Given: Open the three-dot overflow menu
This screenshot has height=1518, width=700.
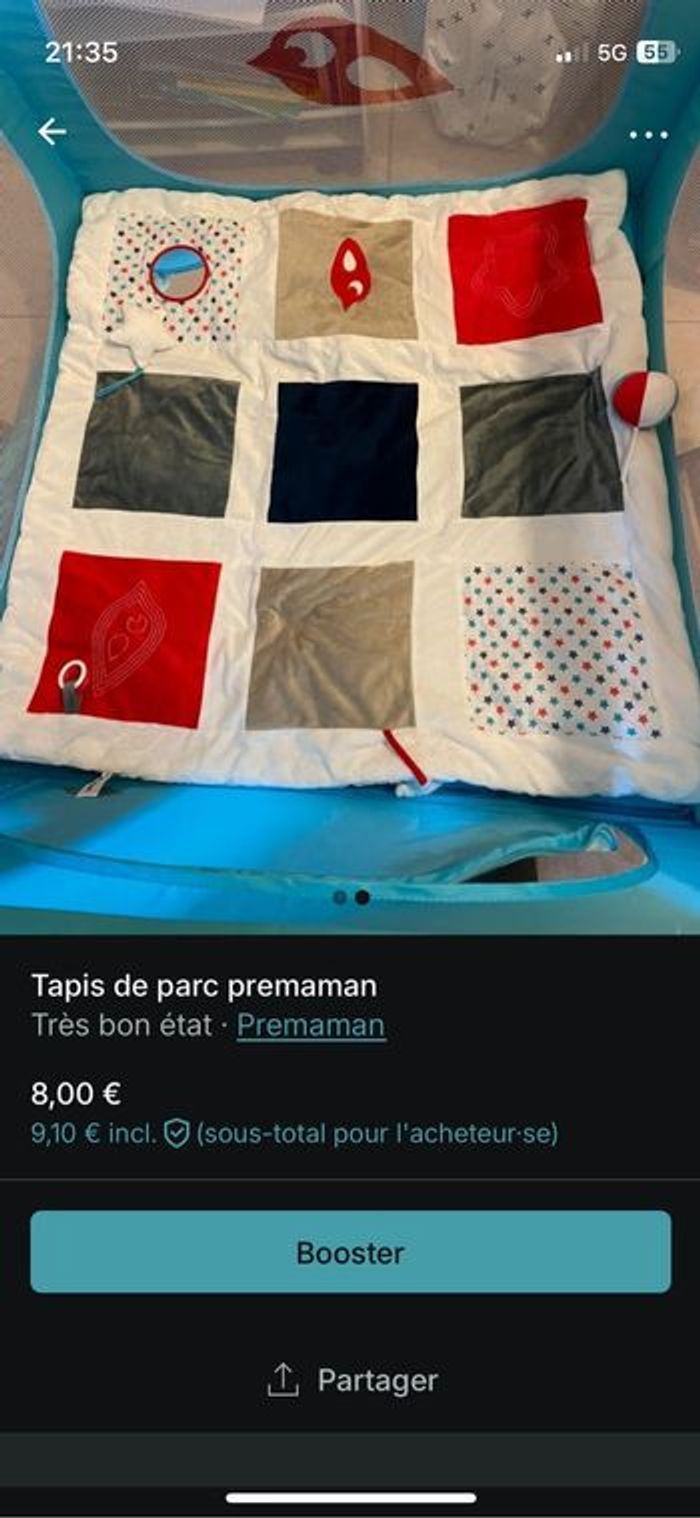Looking at the screenshot, I should coord(648,135).
